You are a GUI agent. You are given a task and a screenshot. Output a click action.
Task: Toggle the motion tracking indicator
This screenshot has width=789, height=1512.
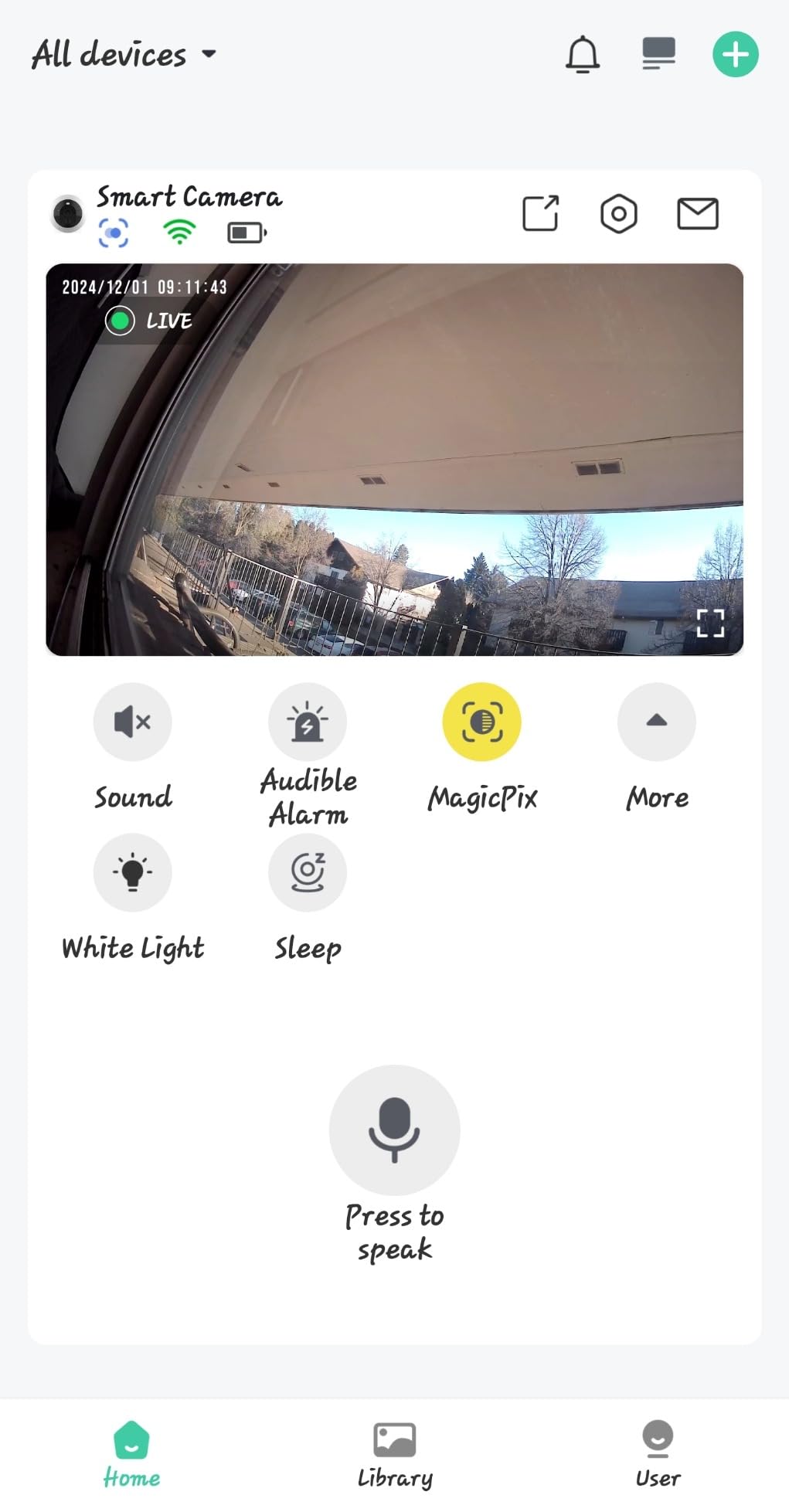point(114,231)
